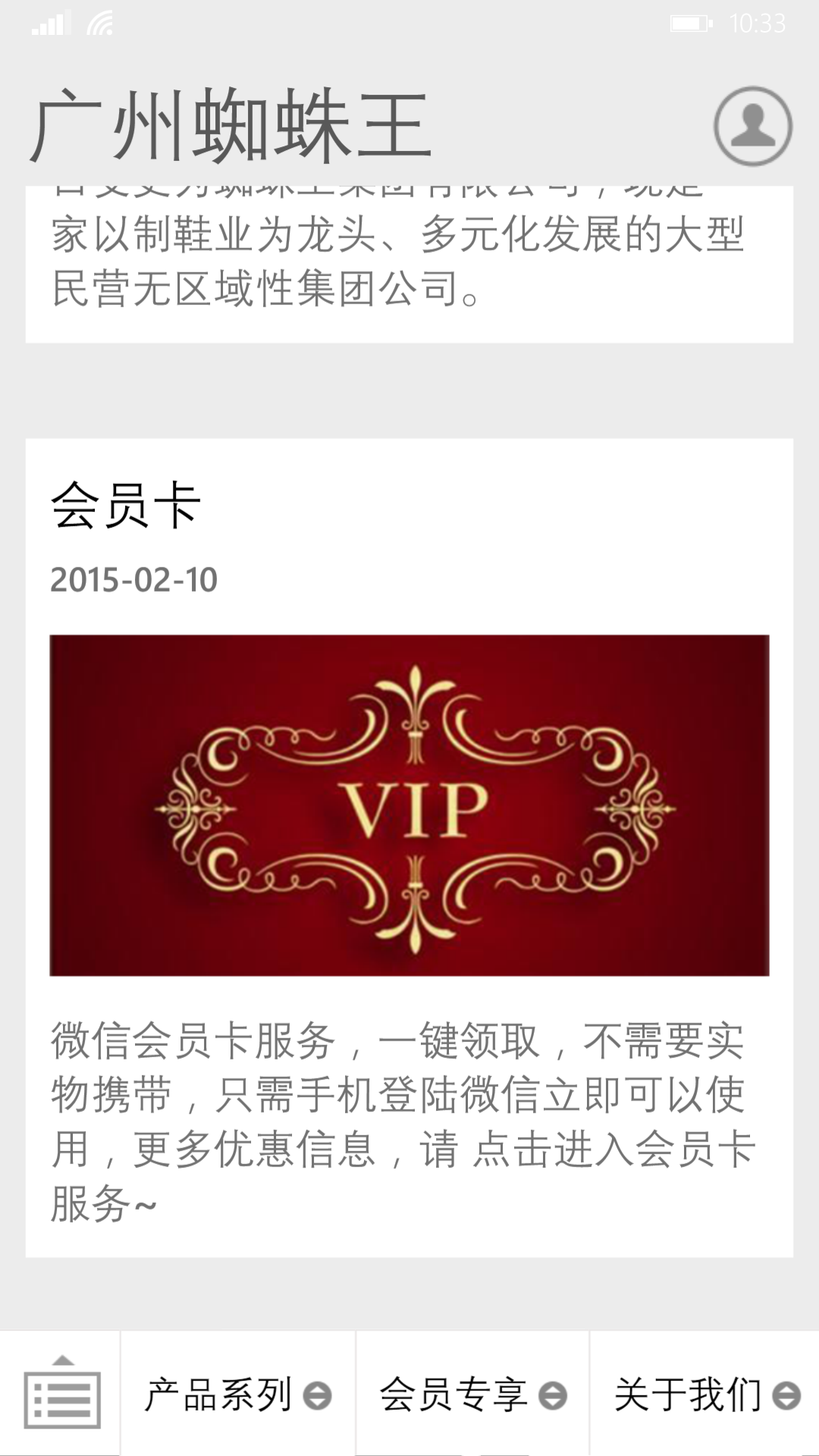Viewport: 819px width, 1456px height.
Task: Open the account profile icon
Action: [752, 127]
